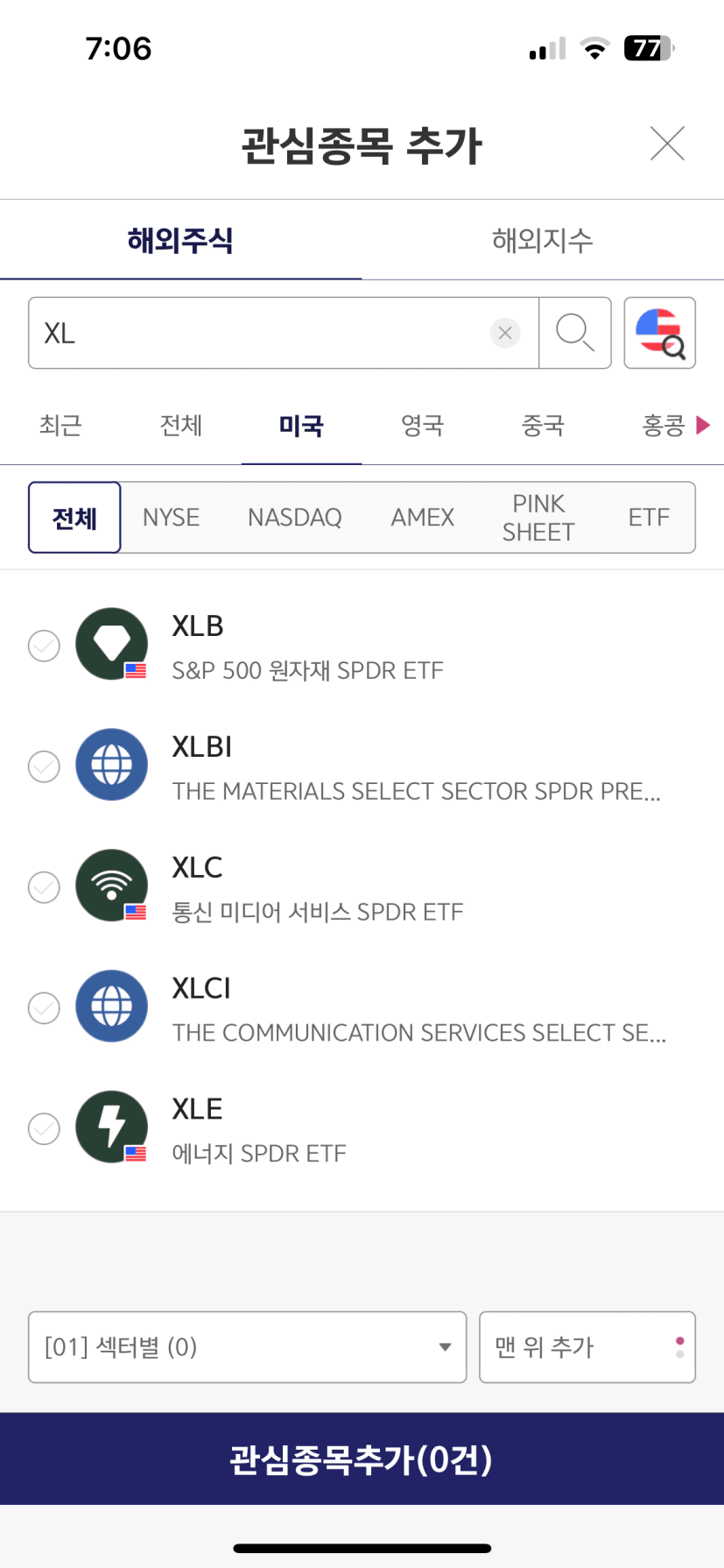Select the XLC 통신 미디어 서비스 row
Image resolution: width=724 pixels, height=1568 pixels.
(x=362, y=886)
